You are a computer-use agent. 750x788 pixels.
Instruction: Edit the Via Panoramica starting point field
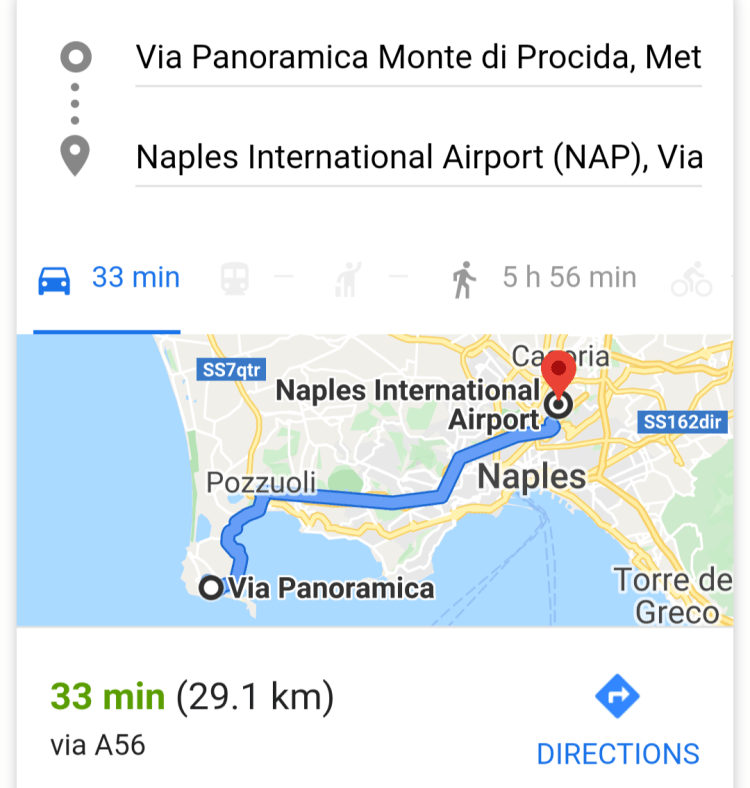point(418,57)
